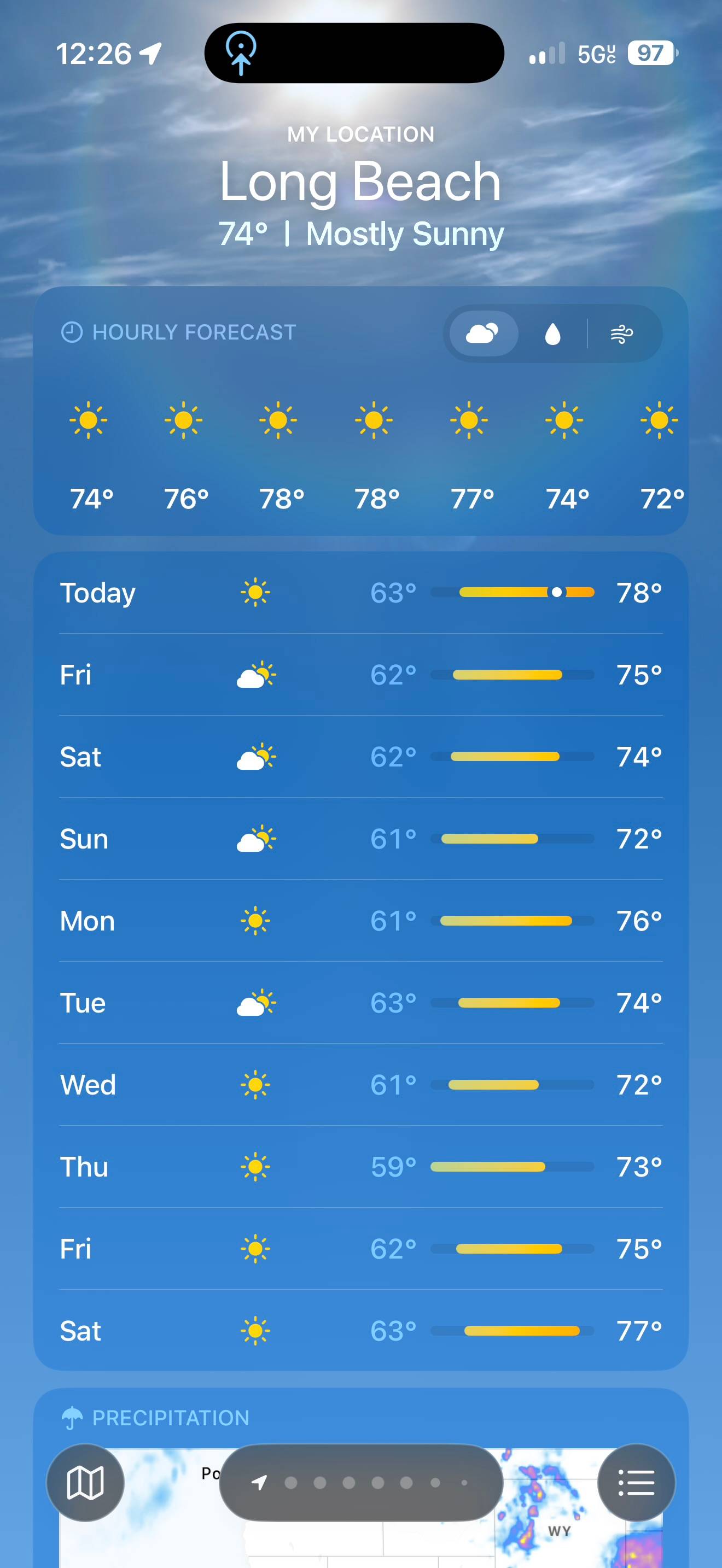Open the Thu forecast row

361,1166
